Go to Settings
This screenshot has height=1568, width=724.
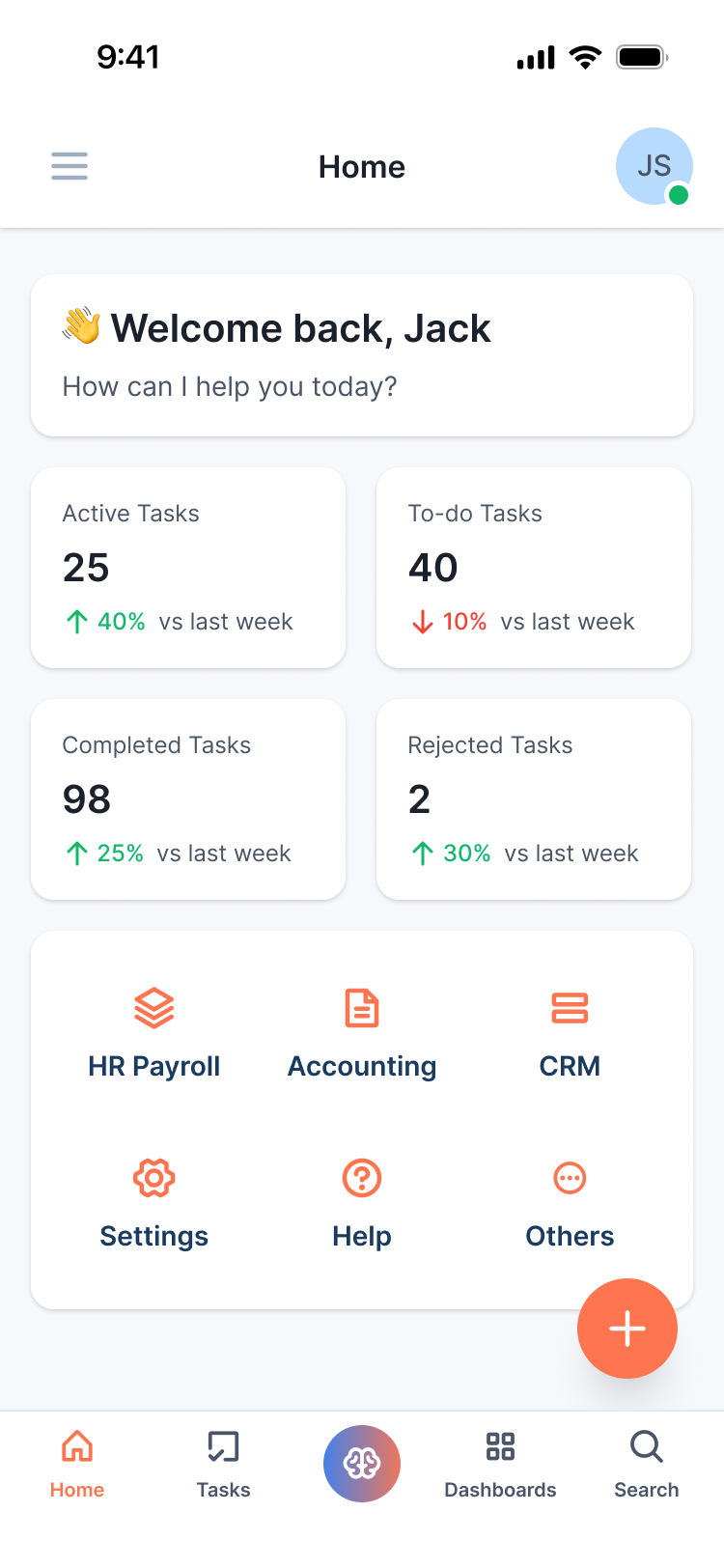coord(154,1203)
